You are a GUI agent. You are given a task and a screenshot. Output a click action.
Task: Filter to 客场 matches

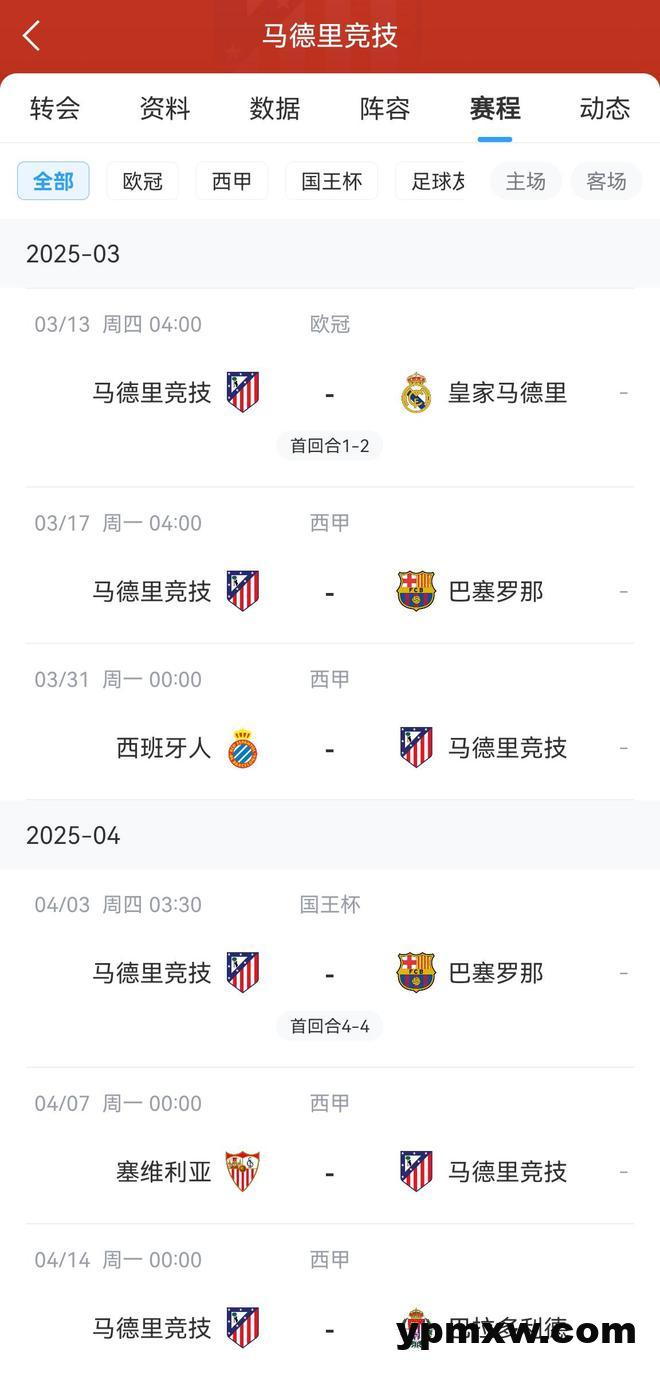(606, 181)
